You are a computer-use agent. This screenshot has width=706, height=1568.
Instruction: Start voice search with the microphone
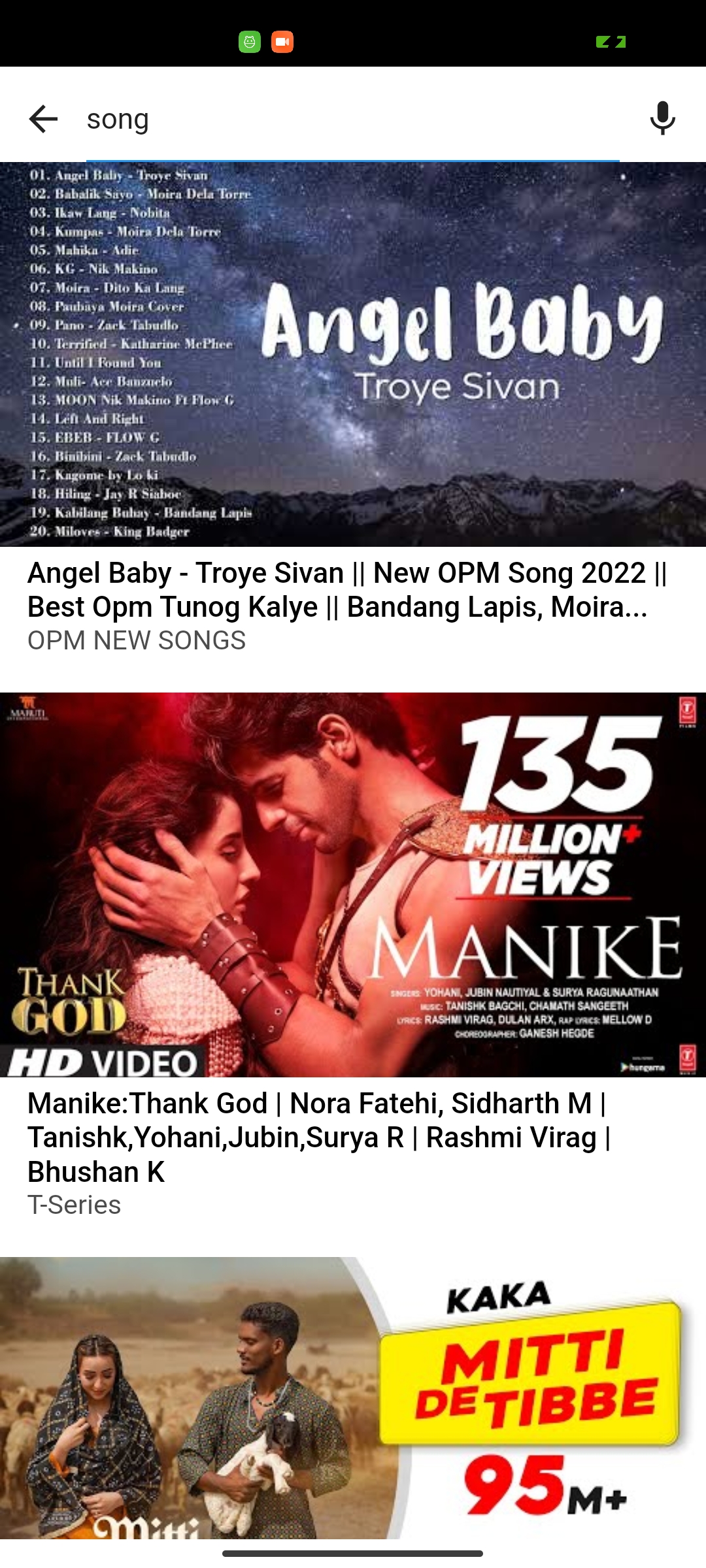(x=662, y=119)
